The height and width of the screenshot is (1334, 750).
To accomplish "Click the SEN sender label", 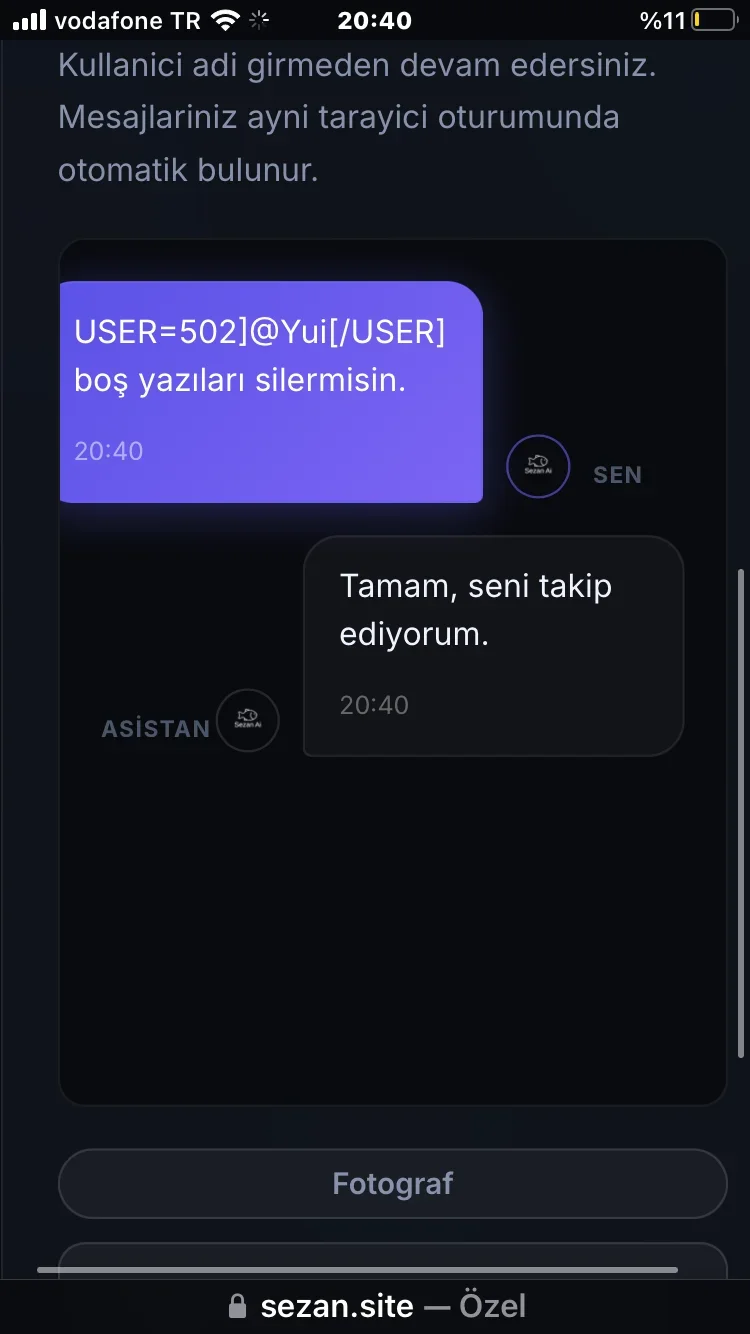I will click(x=617, y=475).
